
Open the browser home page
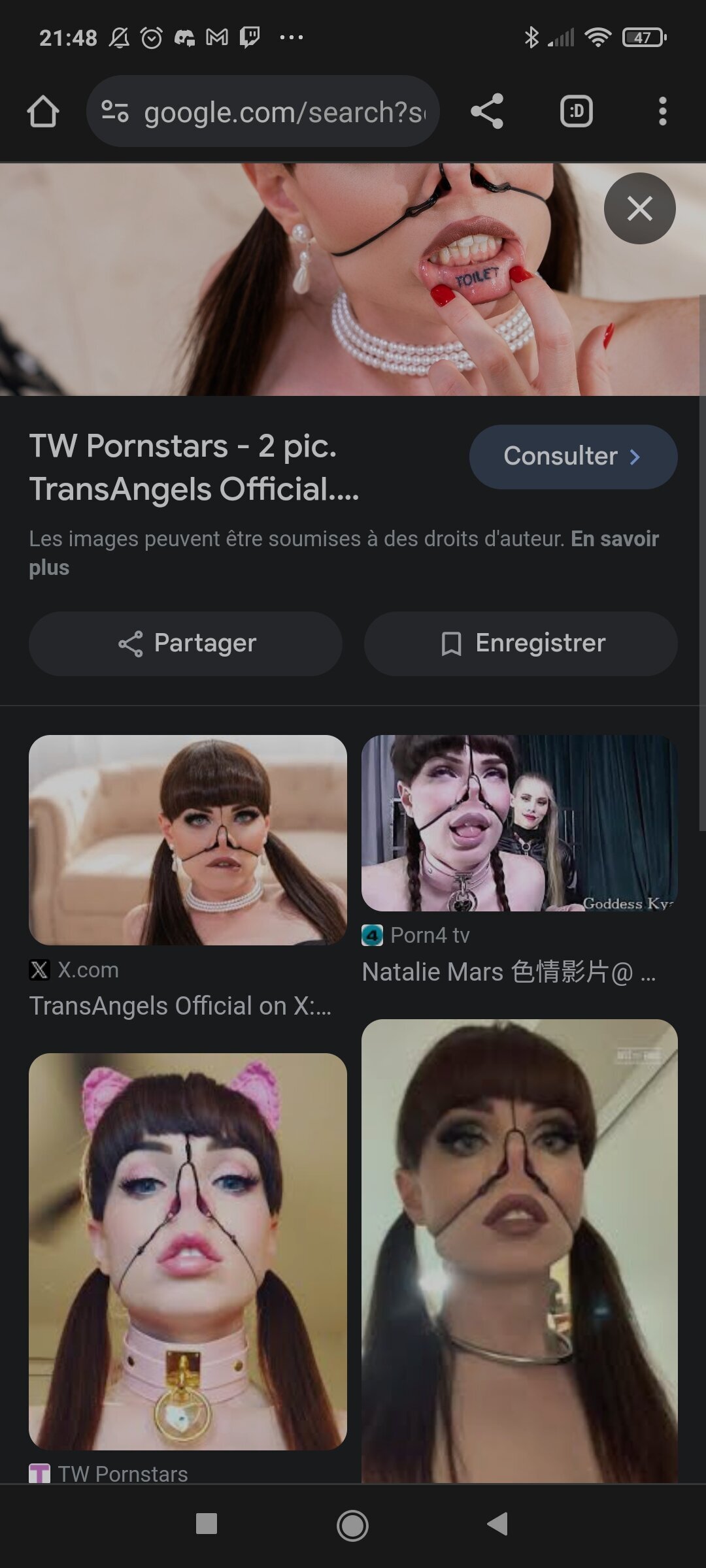pos(43,111)
